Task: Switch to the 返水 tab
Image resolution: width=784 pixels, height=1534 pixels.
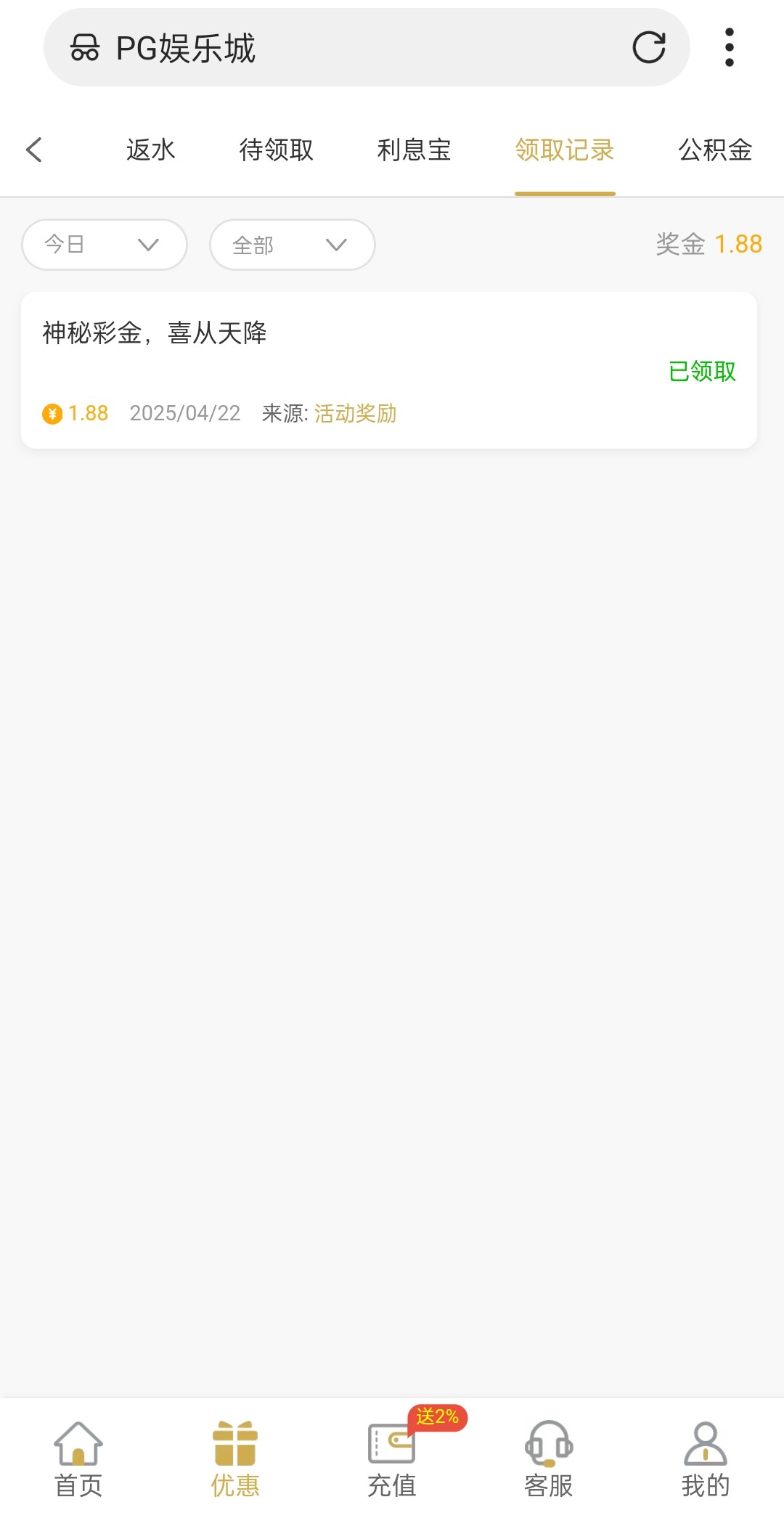Action: pos(151,150)
